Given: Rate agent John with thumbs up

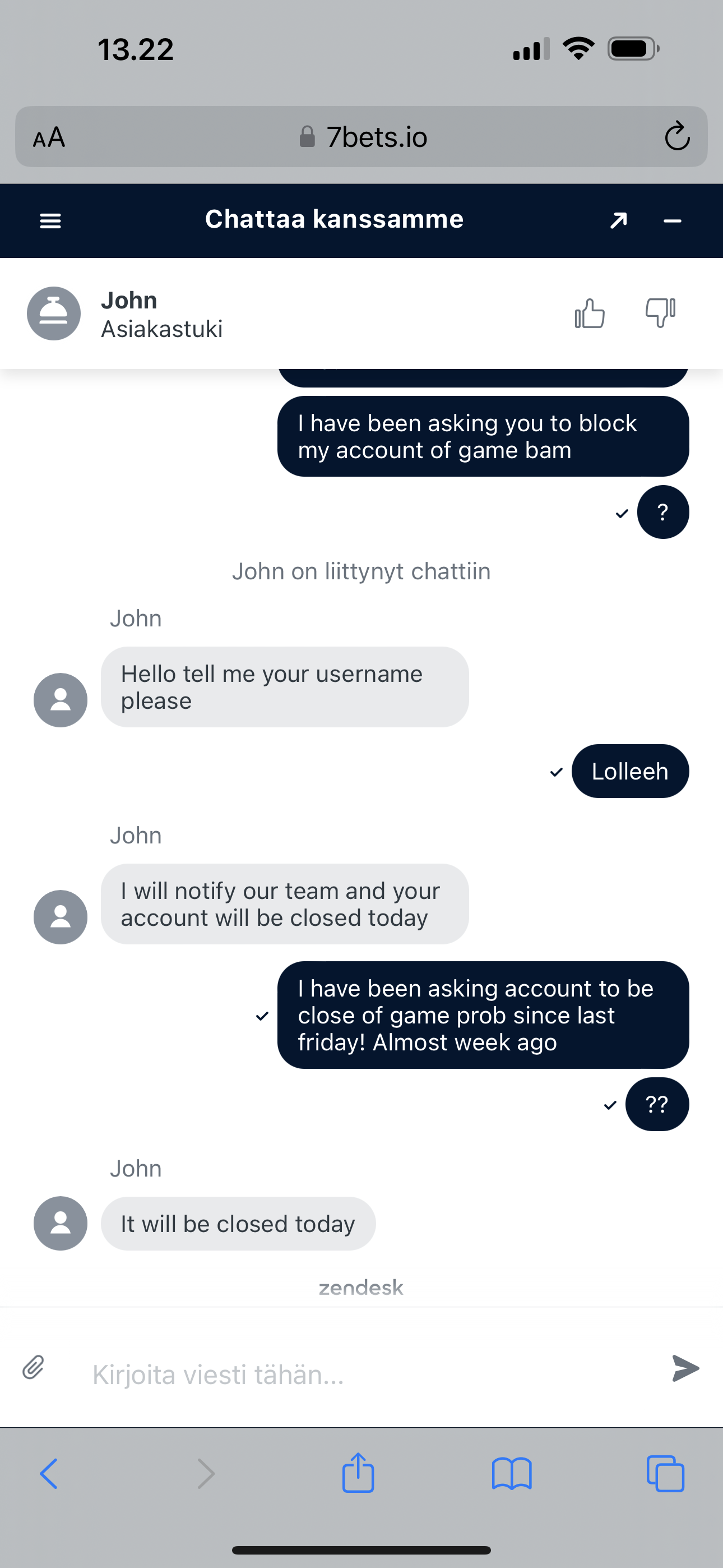Looking at the screenshot, I should 590,313.
